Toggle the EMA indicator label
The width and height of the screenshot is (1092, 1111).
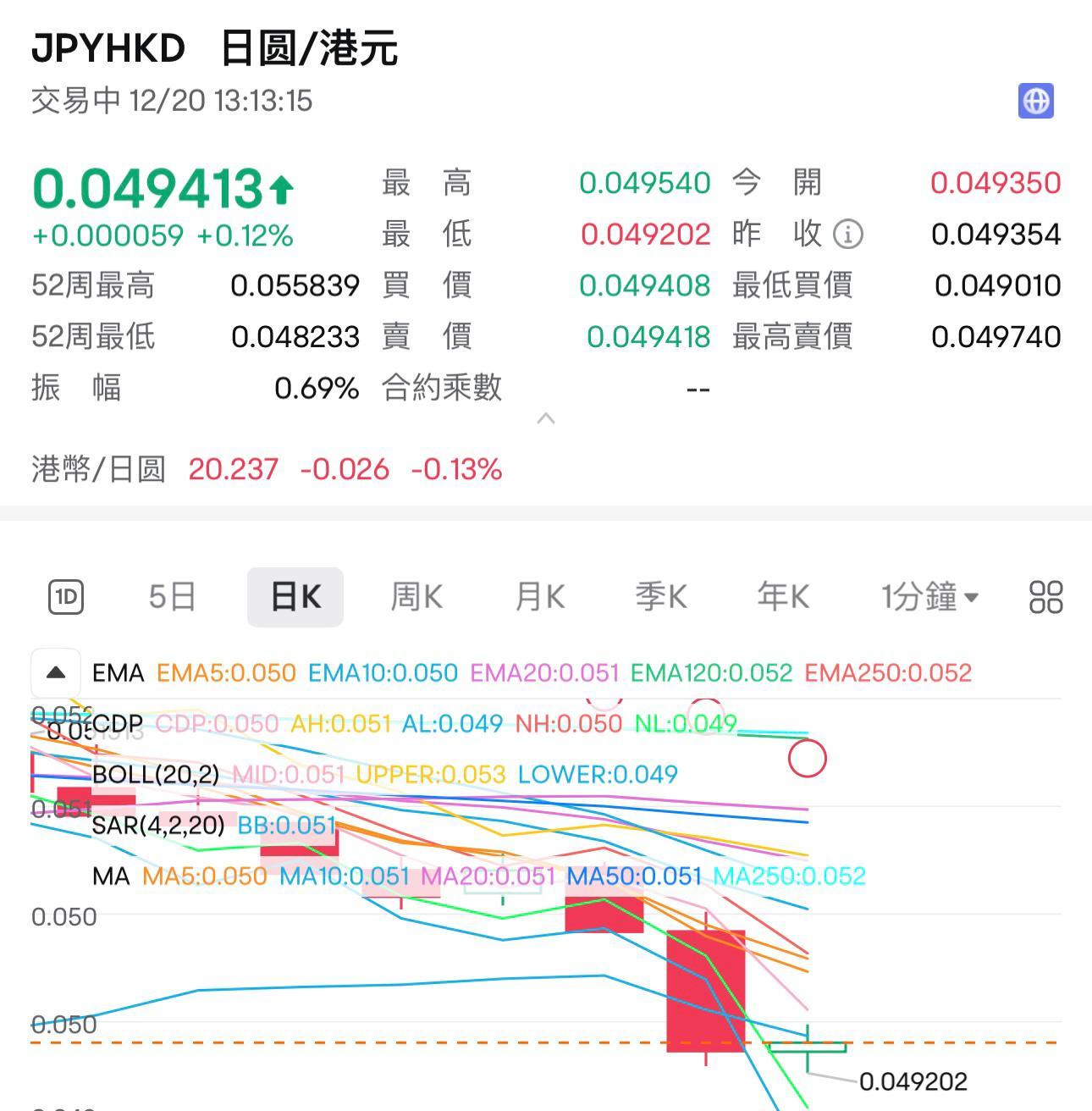pos(118,673)
